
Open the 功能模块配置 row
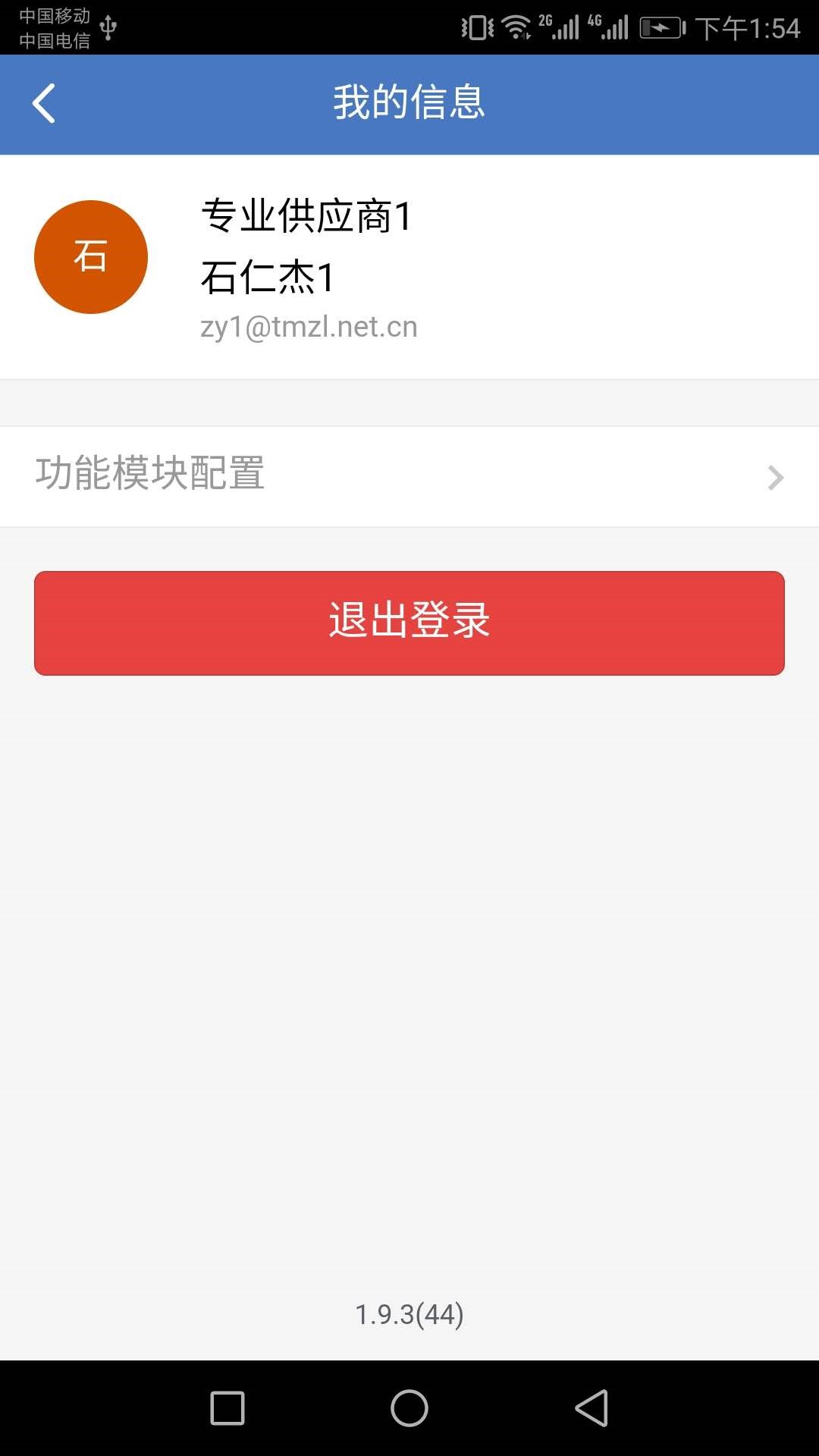(409, 476)
